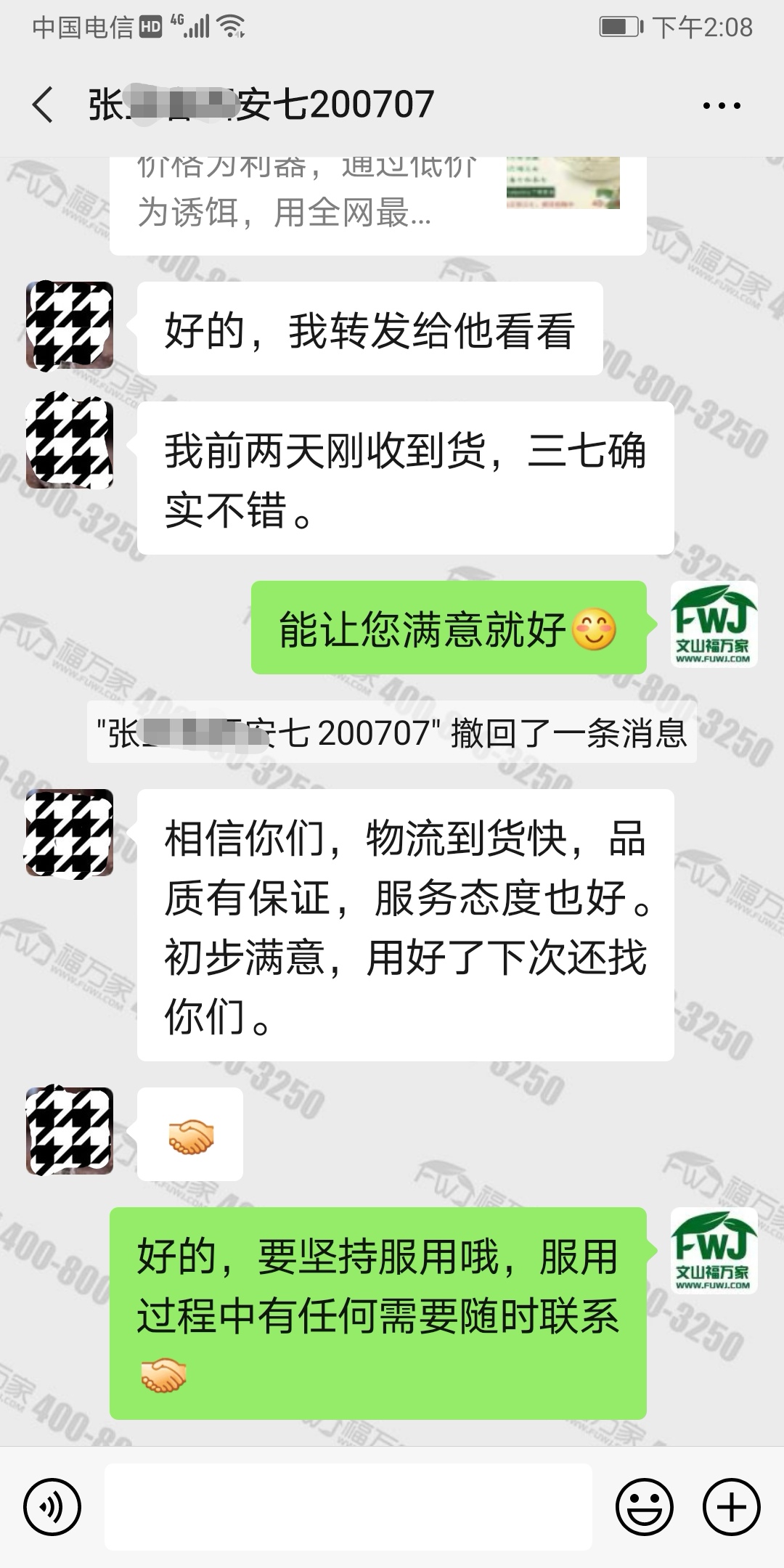Open the emoji sticker panel
The height and width of the screenshot is (1568, 784).
644,1507
